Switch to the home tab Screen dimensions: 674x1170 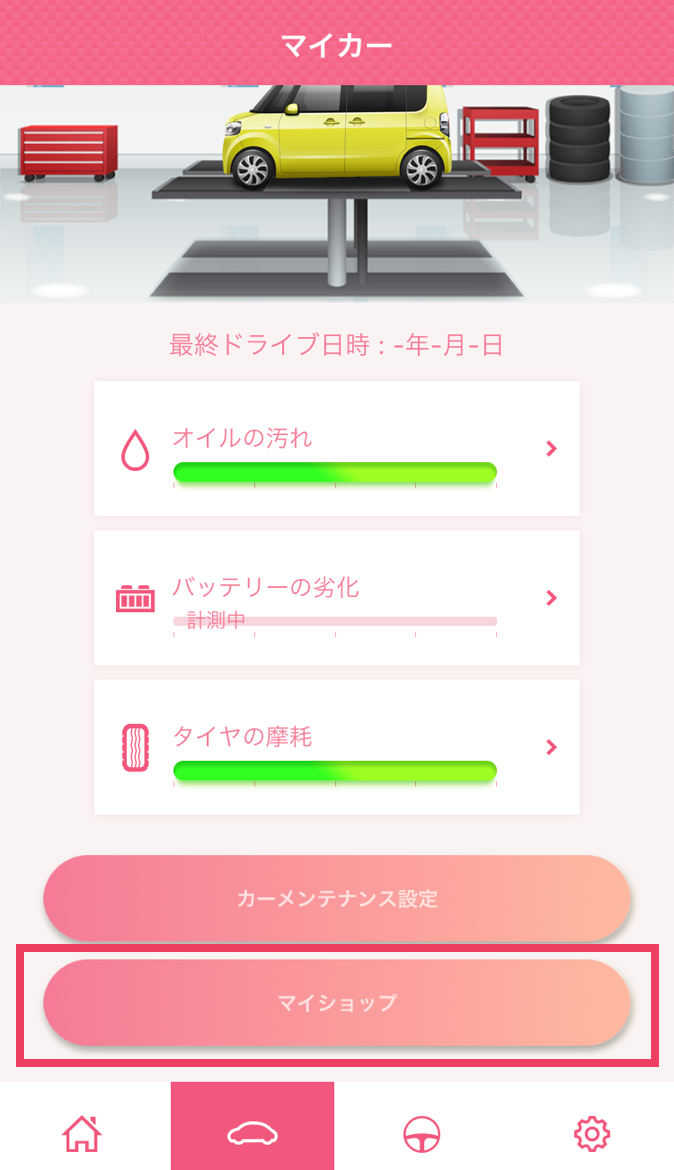coord(82,1133)
